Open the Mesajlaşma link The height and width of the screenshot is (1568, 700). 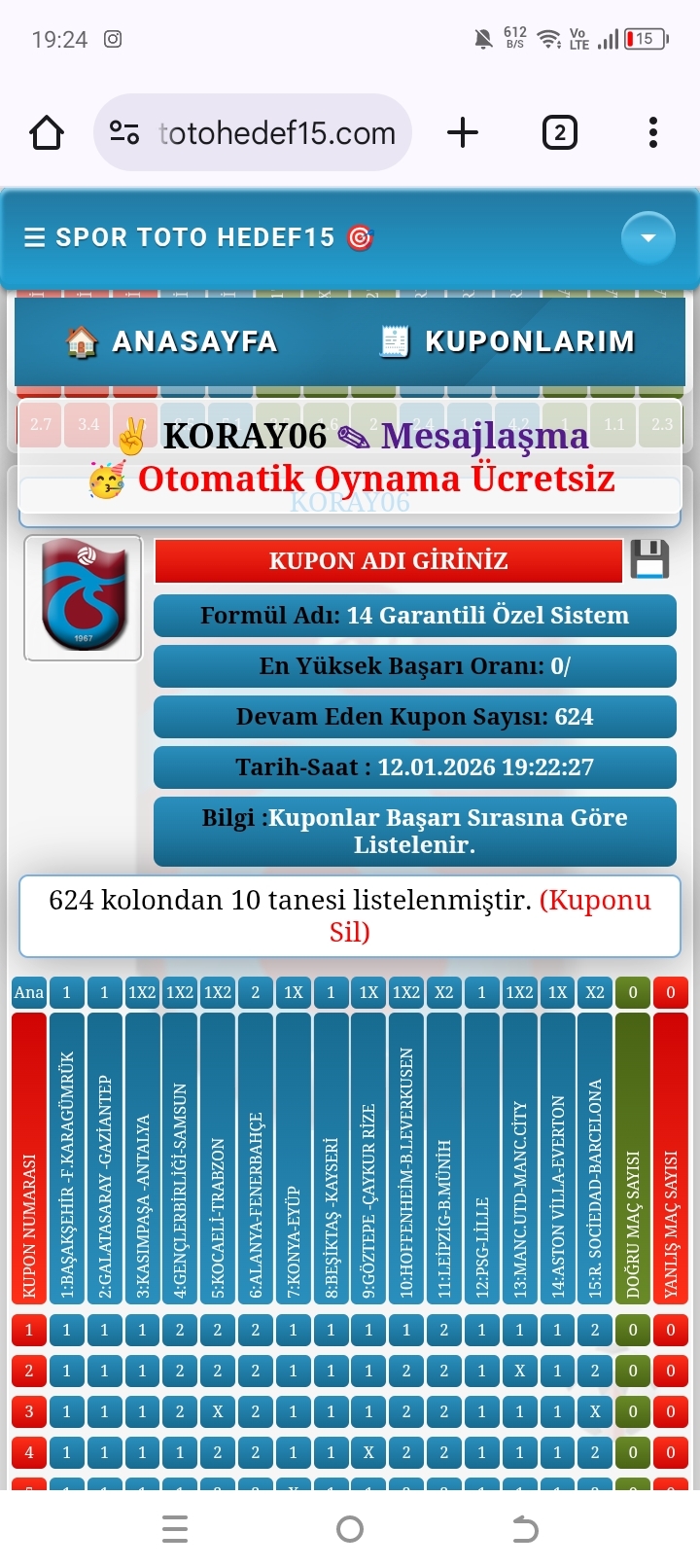click(x=483, y=436)
